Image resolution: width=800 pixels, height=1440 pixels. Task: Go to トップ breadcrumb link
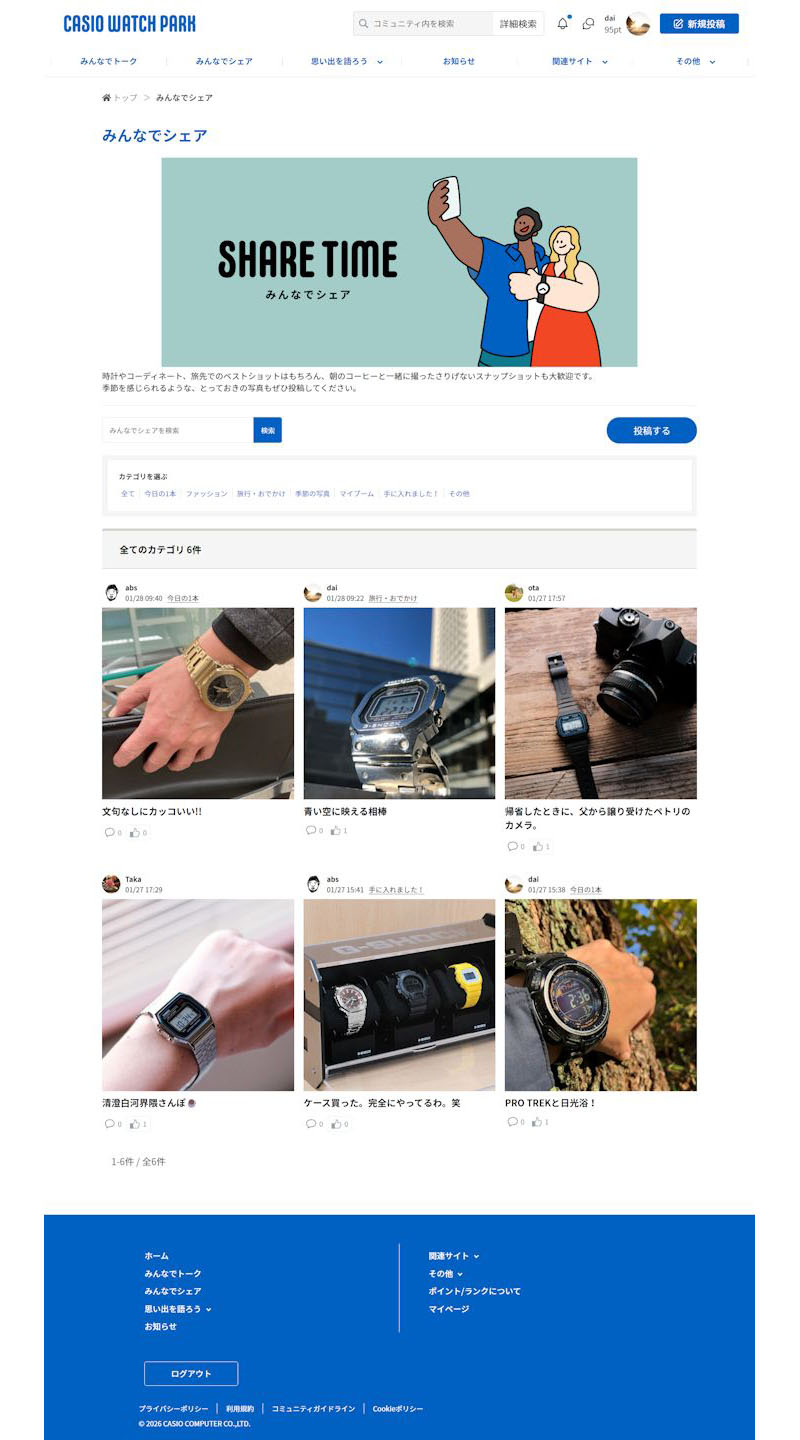point(125,98)
